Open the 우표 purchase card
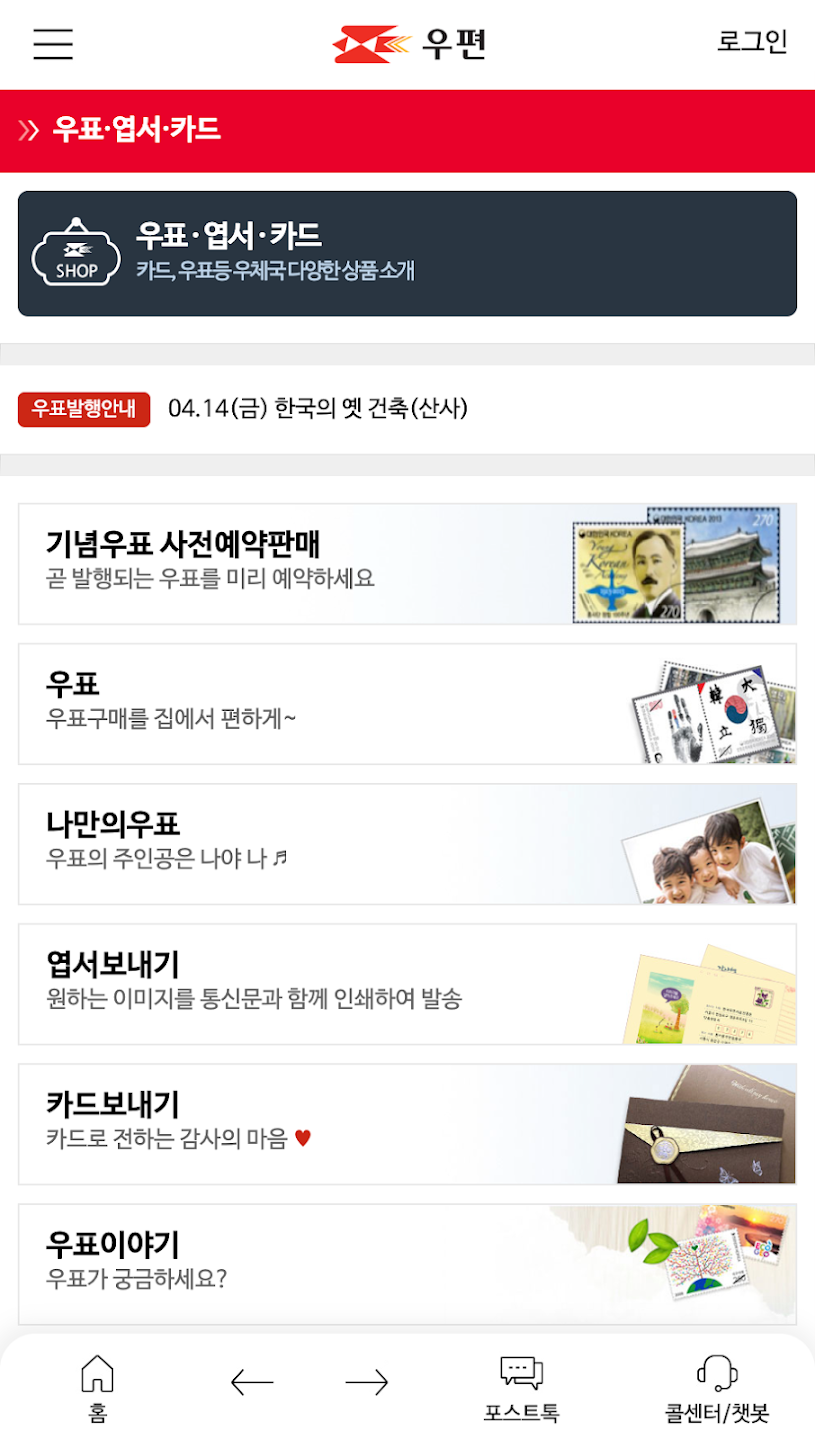 point(407,704)
